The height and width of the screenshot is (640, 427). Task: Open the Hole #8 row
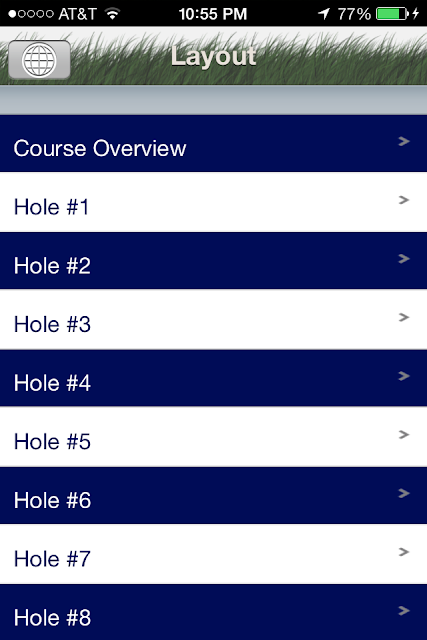pyautogui.click(x=214, y=612)
